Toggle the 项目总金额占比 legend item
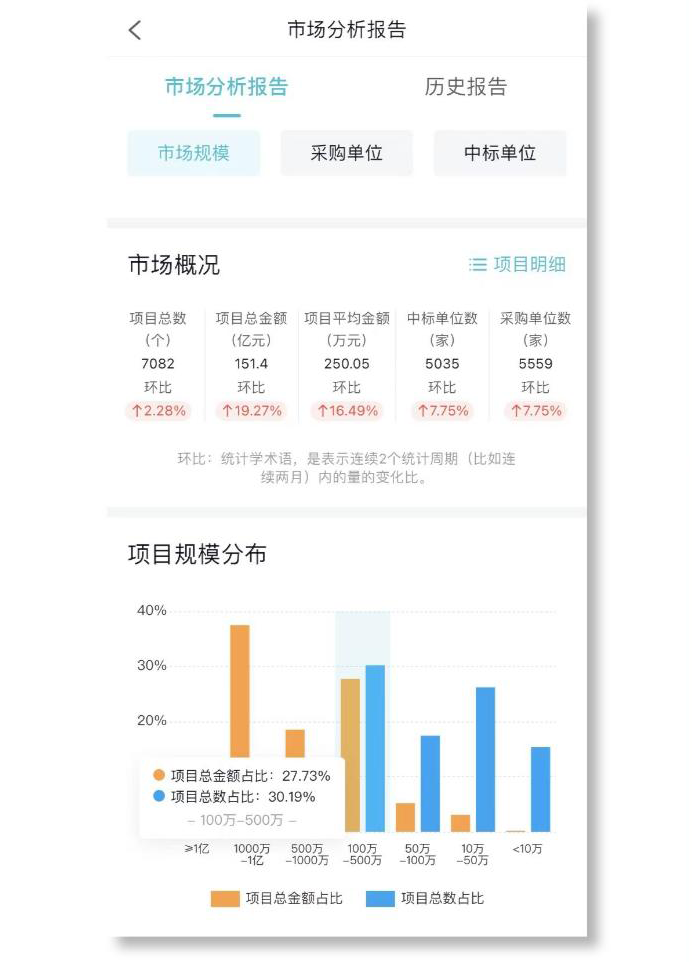The image size is (692, 962). click(277, 898)
